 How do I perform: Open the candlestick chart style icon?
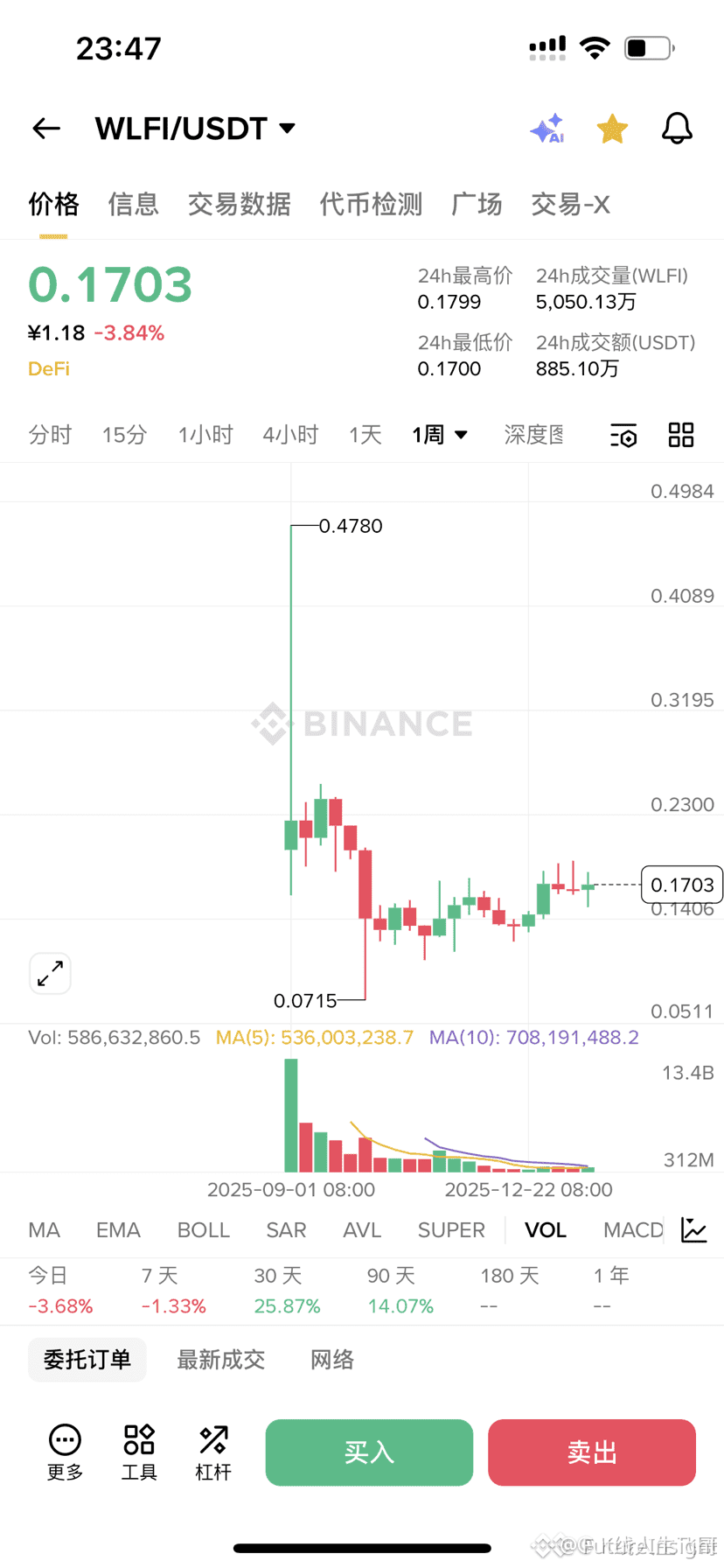pyautogui.click(x=693, y=1229)
